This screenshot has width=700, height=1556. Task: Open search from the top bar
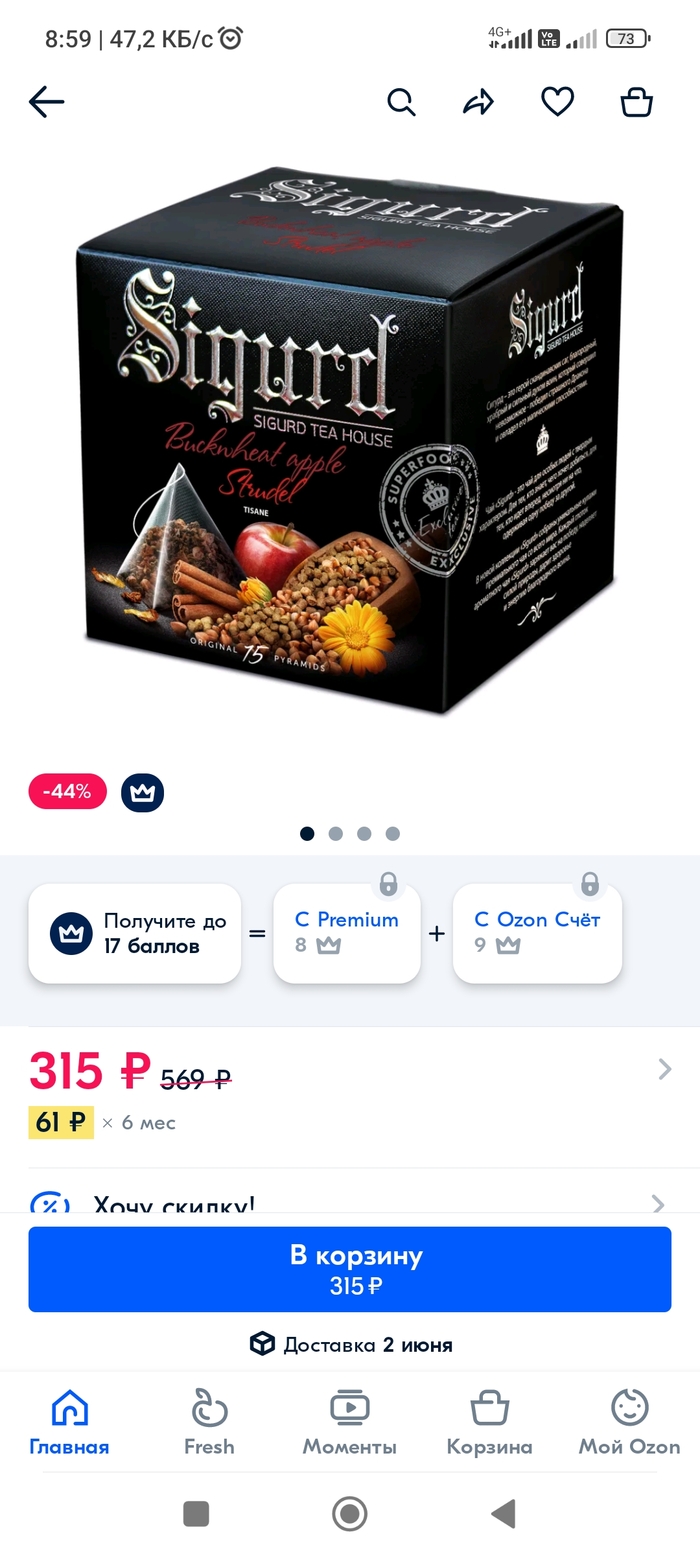tap(401, 102)
